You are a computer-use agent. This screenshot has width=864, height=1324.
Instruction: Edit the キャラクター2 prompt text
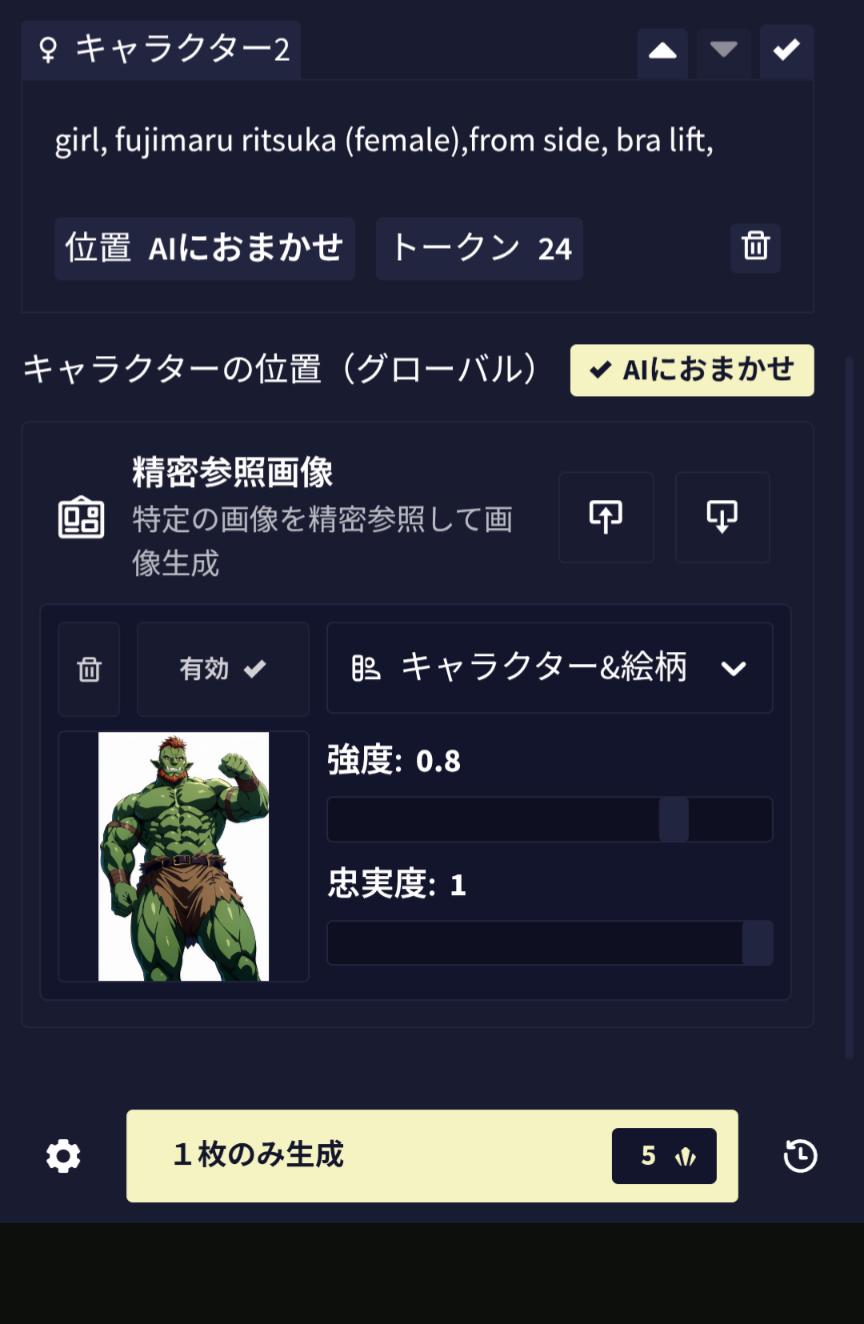384,141
